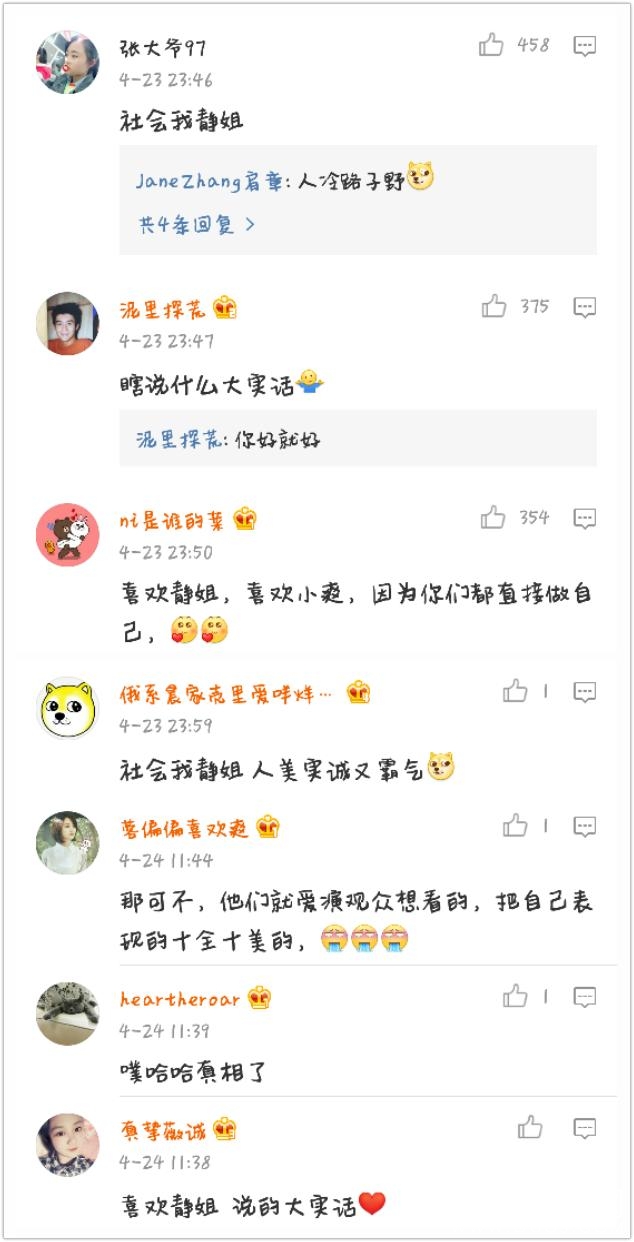
Task: Reply to 真挚薇诚's comment
Action: (x=585, y=1129)
